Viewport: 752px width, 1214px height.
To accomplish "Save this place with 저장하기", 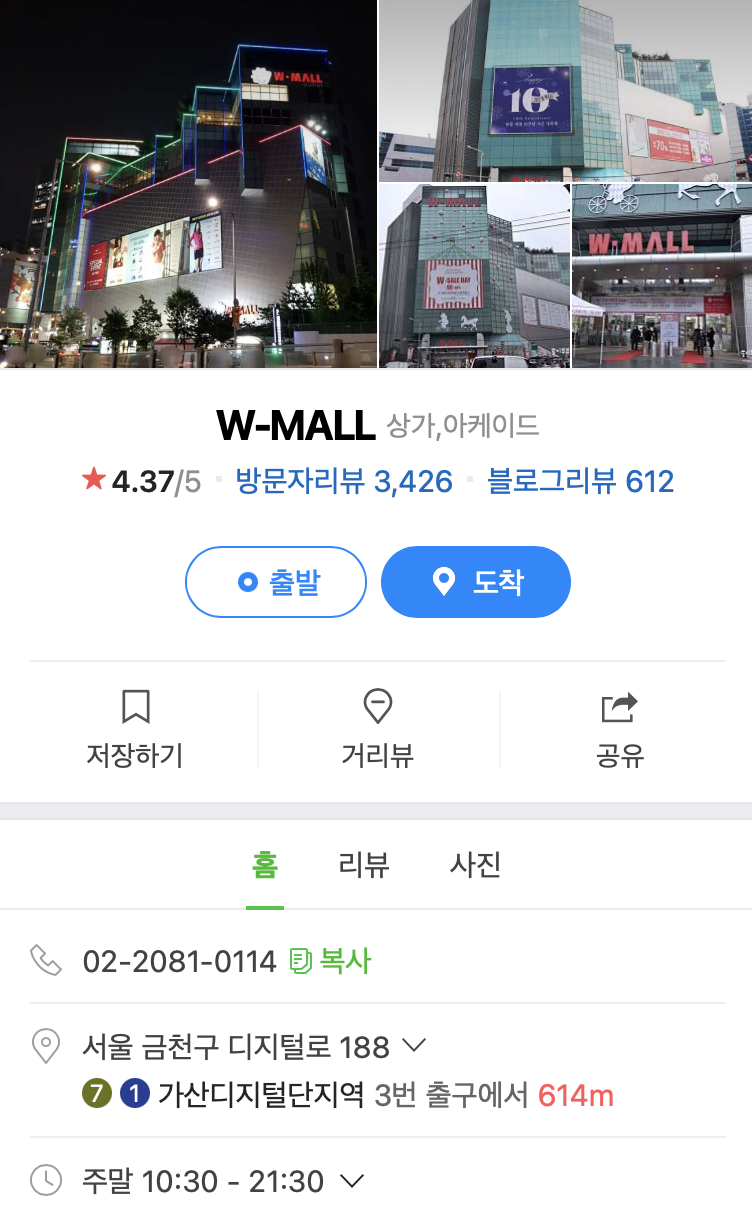I will (135, 728).
